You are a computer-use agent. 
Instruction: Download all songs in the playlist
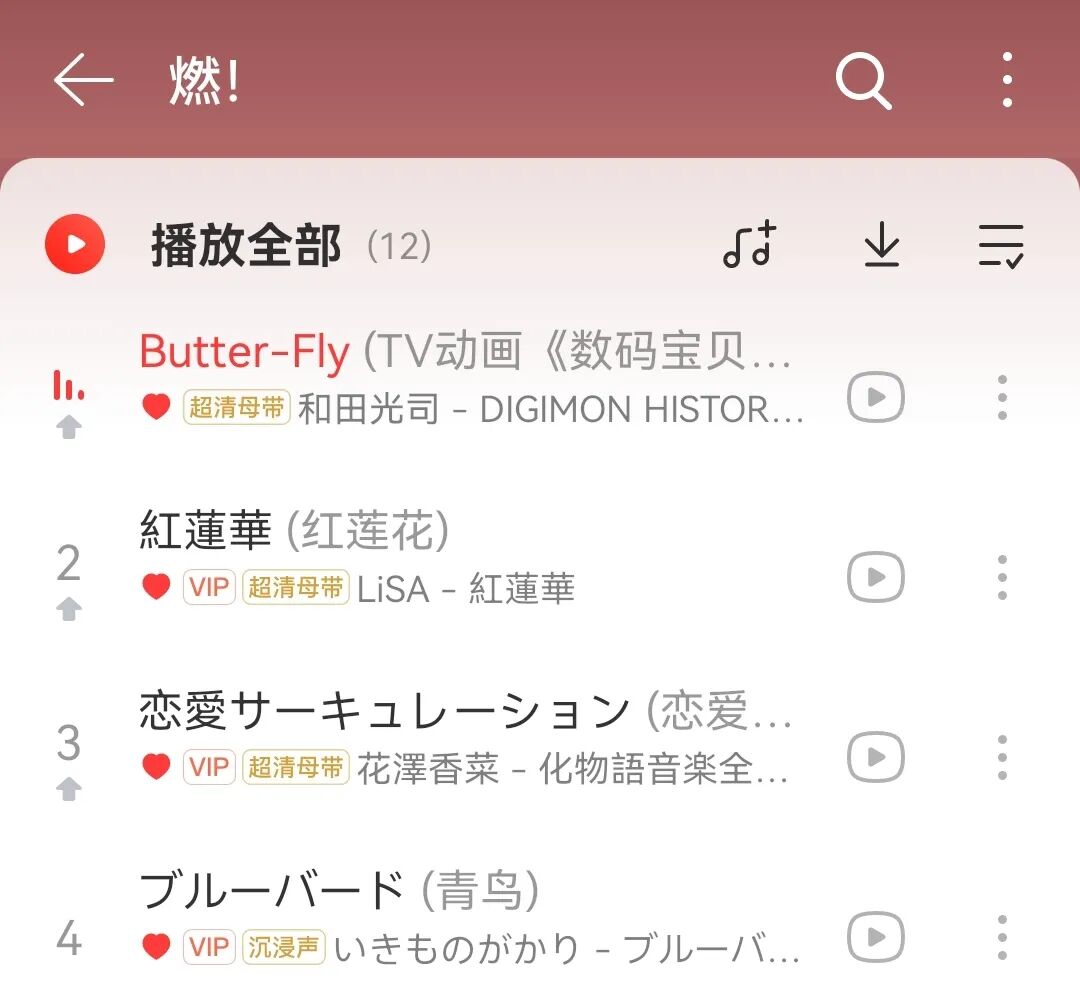pyautogui.click(x=882, y=244)
